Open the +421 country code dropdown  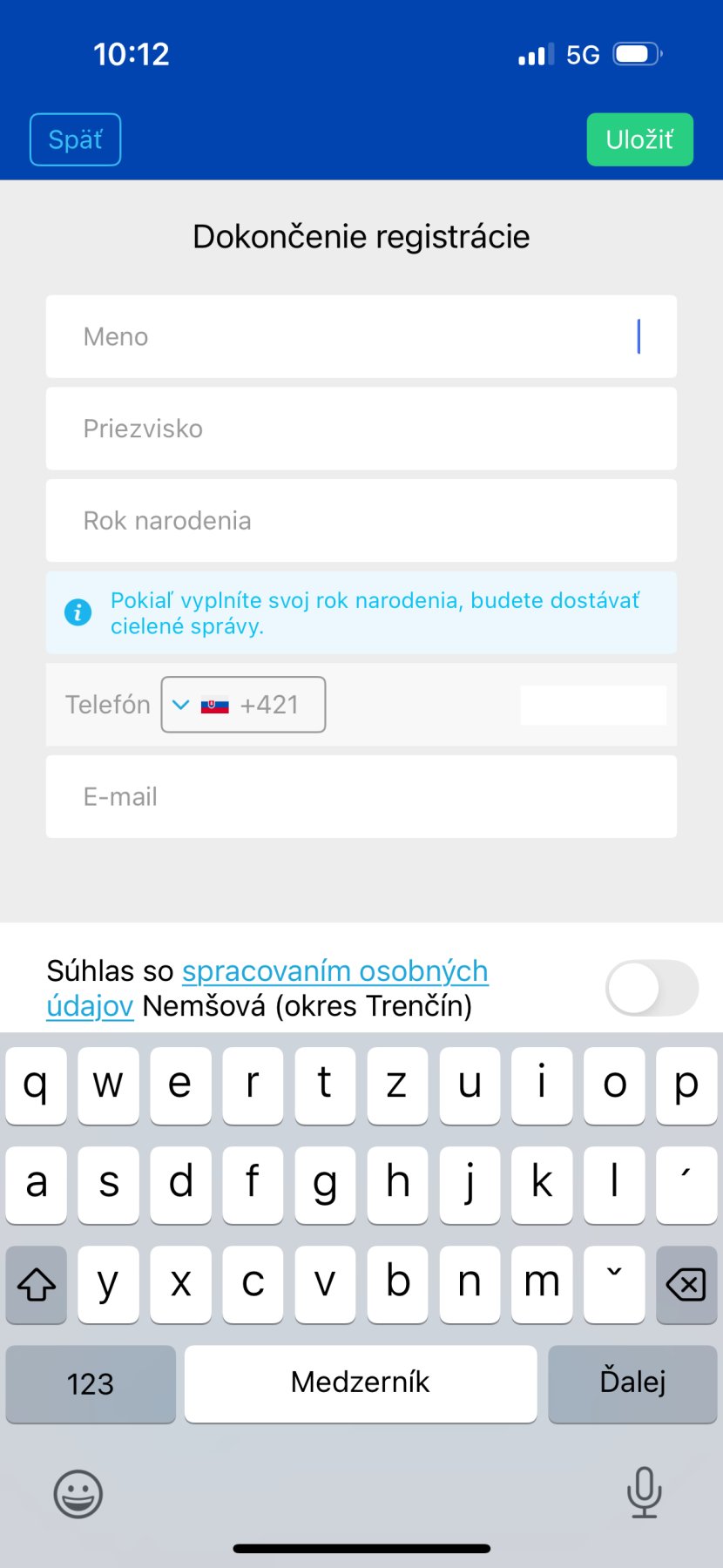point(243,705)
